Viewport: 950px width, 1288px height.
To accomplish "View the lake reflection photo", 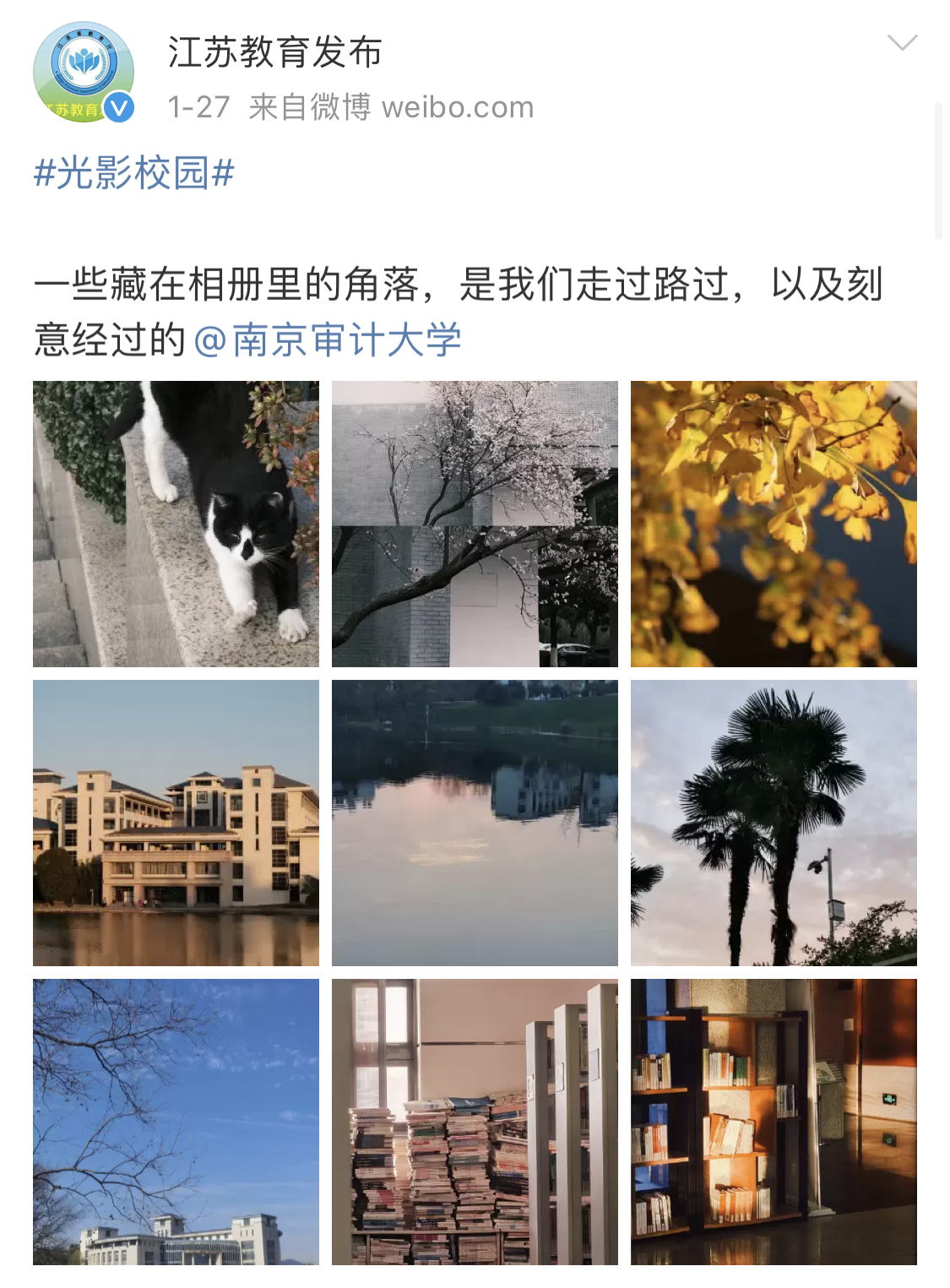I will (475, 823).
